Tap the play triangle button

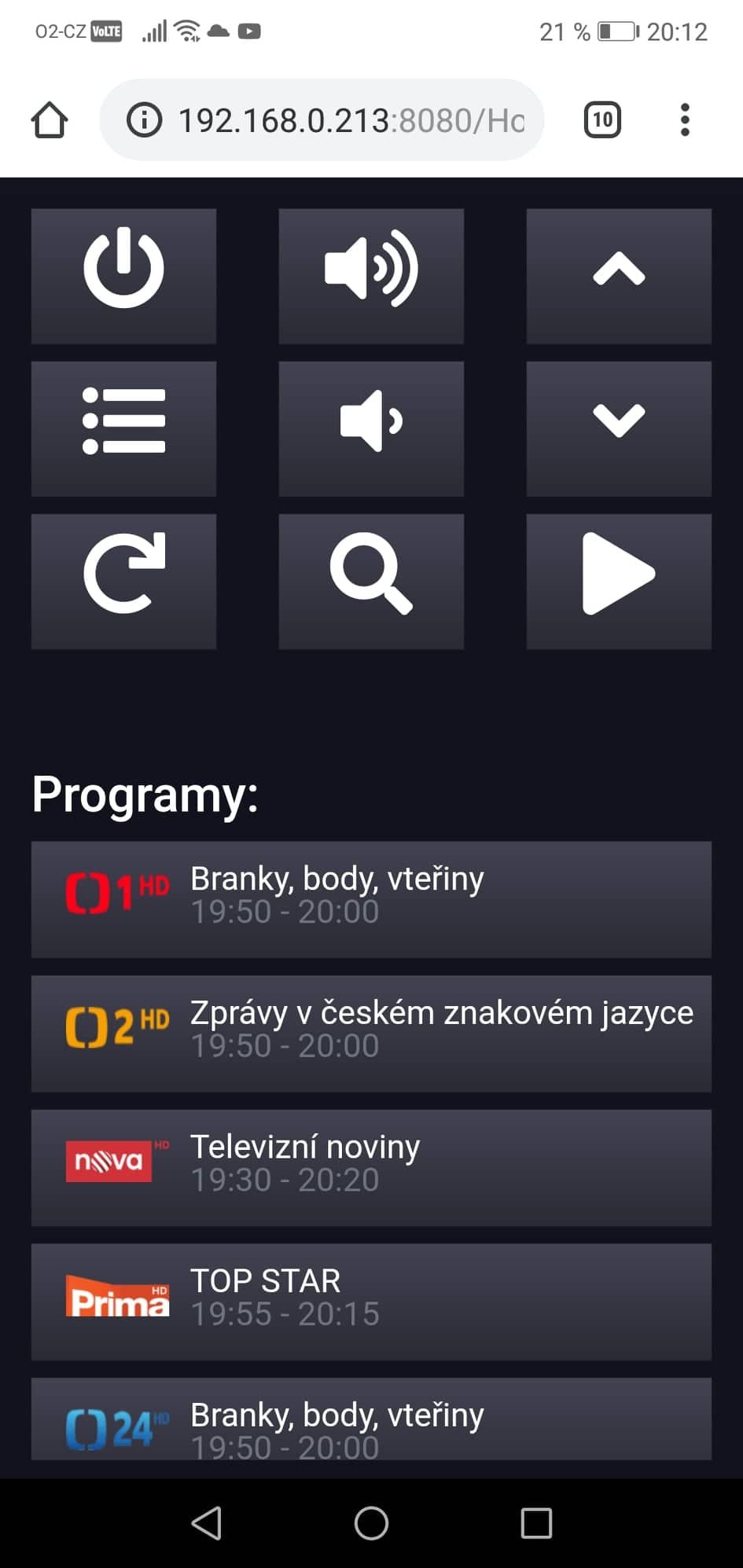pyautogui.click(x=619, y=581)
